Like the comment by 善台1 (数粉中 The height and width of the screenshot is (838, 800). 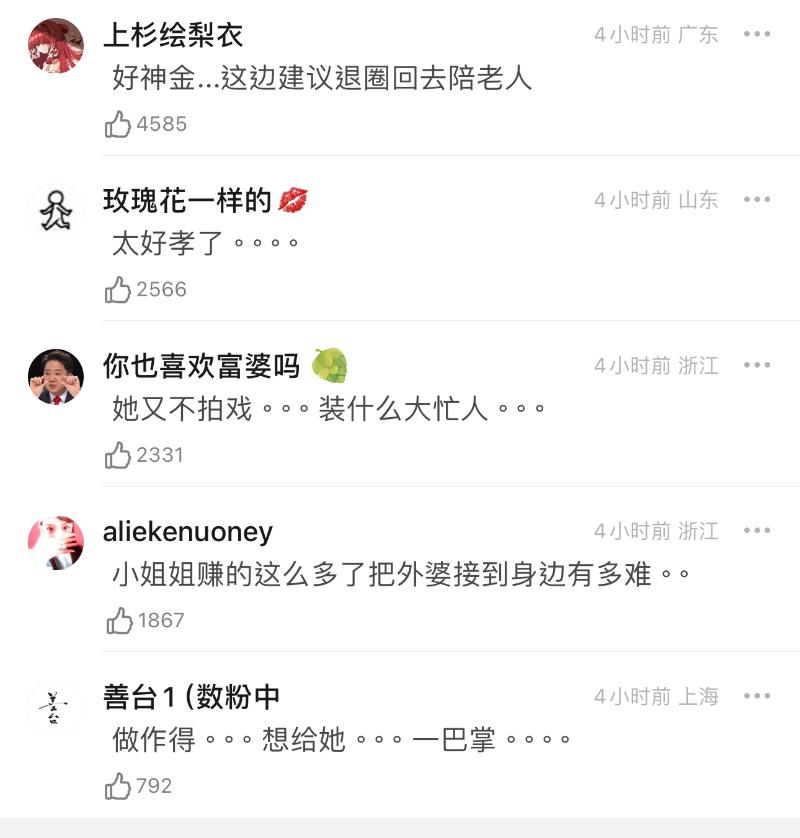[119, 786]
